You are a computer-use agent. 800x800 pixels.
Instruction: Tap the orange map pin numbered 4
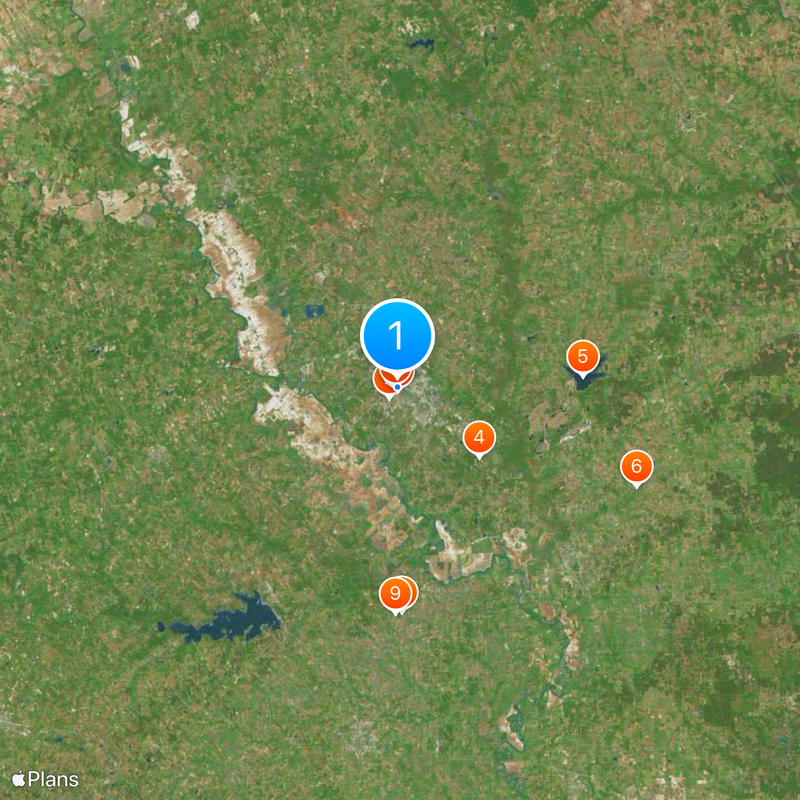pos(479,437)
